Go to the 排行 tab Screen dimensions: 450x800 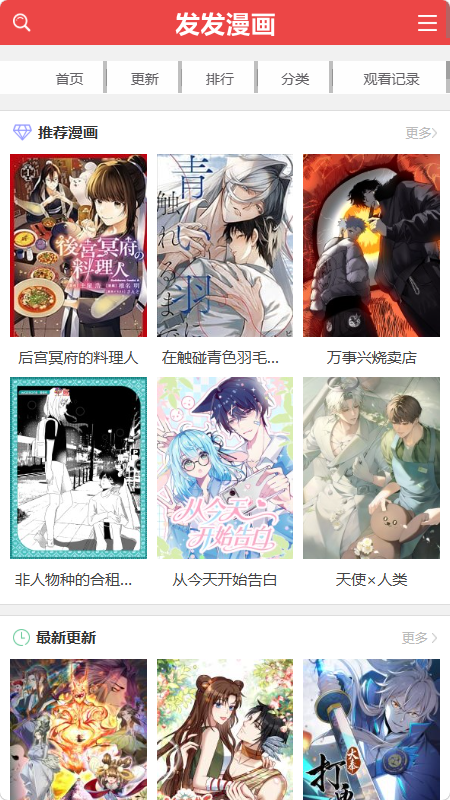coord(220,79)
